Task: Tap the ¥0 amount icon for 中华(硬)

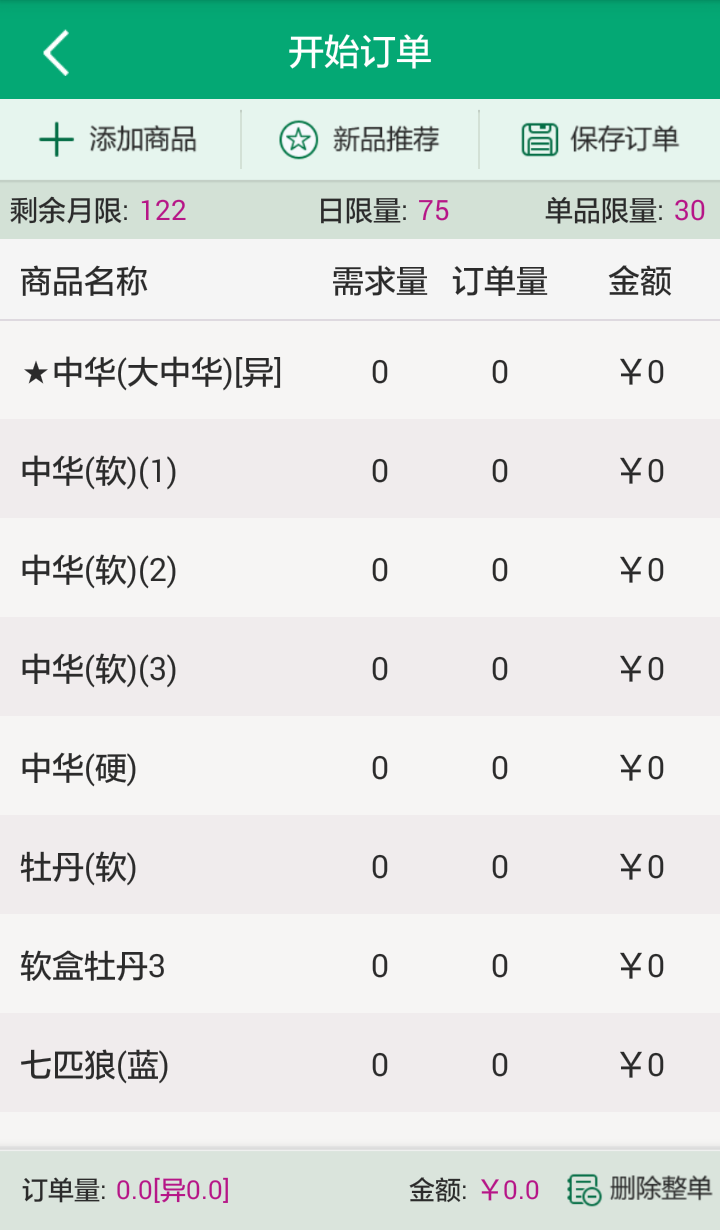Action: [640, 768]
